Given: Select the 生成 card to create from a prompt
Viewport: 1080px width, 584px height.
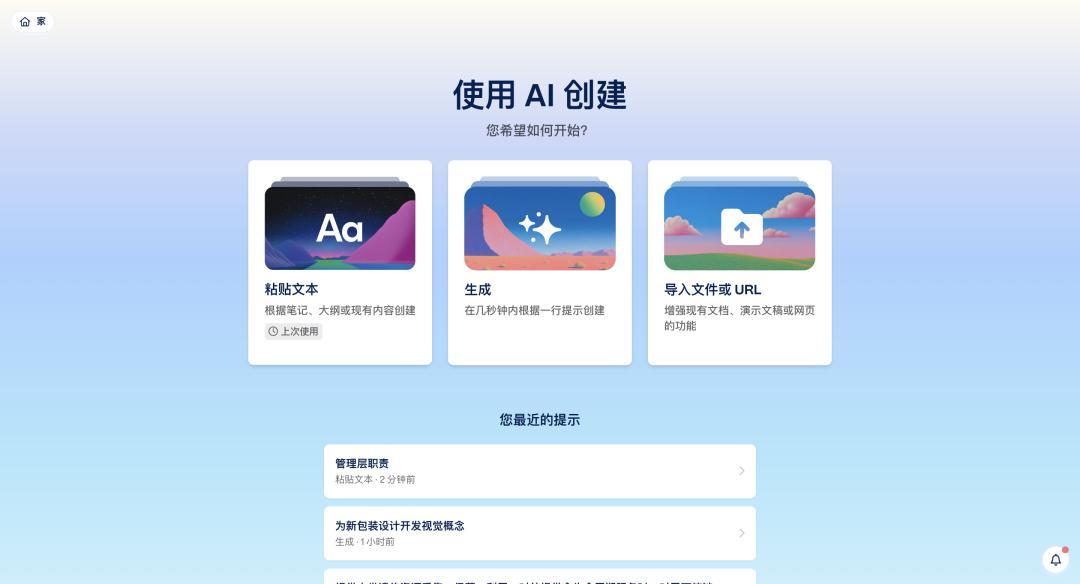Looking at the screenshot, I should coord(540,262).
